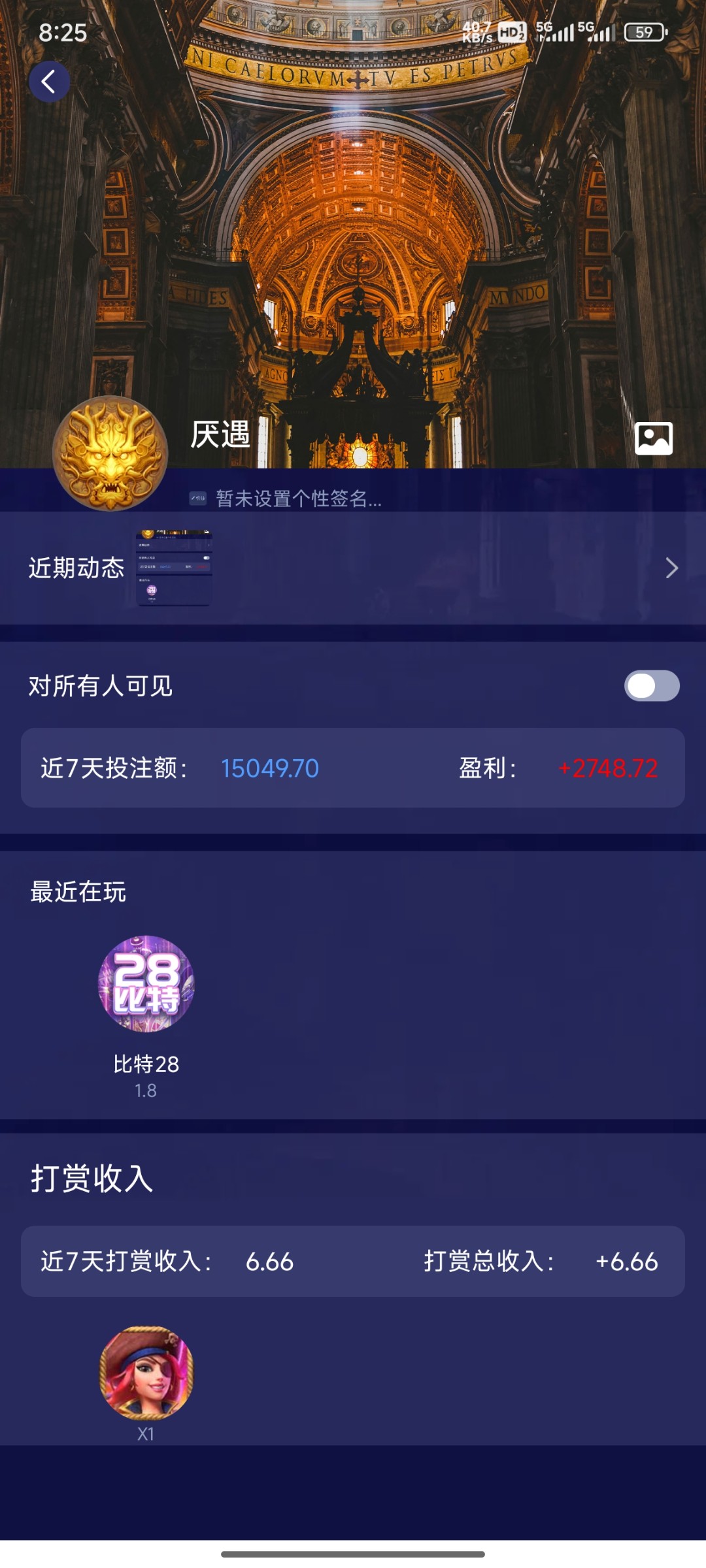The image size is (706, 1568).
Task: Go back using the arrow button
Action: (49, 82)
